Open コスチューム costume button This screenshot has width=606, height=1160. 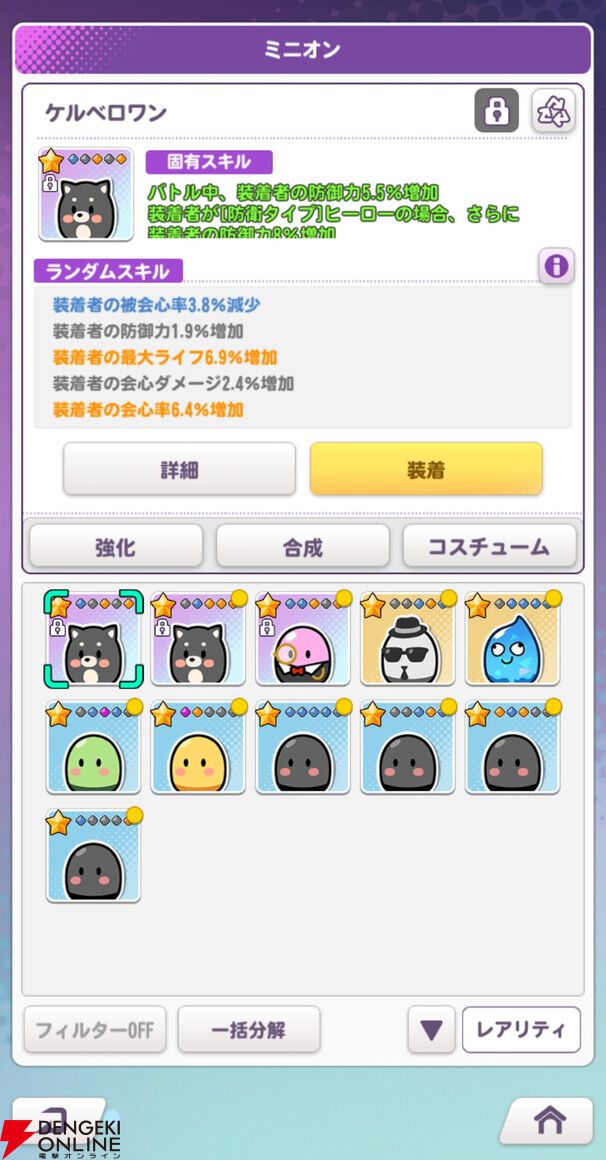pos(489,546)
